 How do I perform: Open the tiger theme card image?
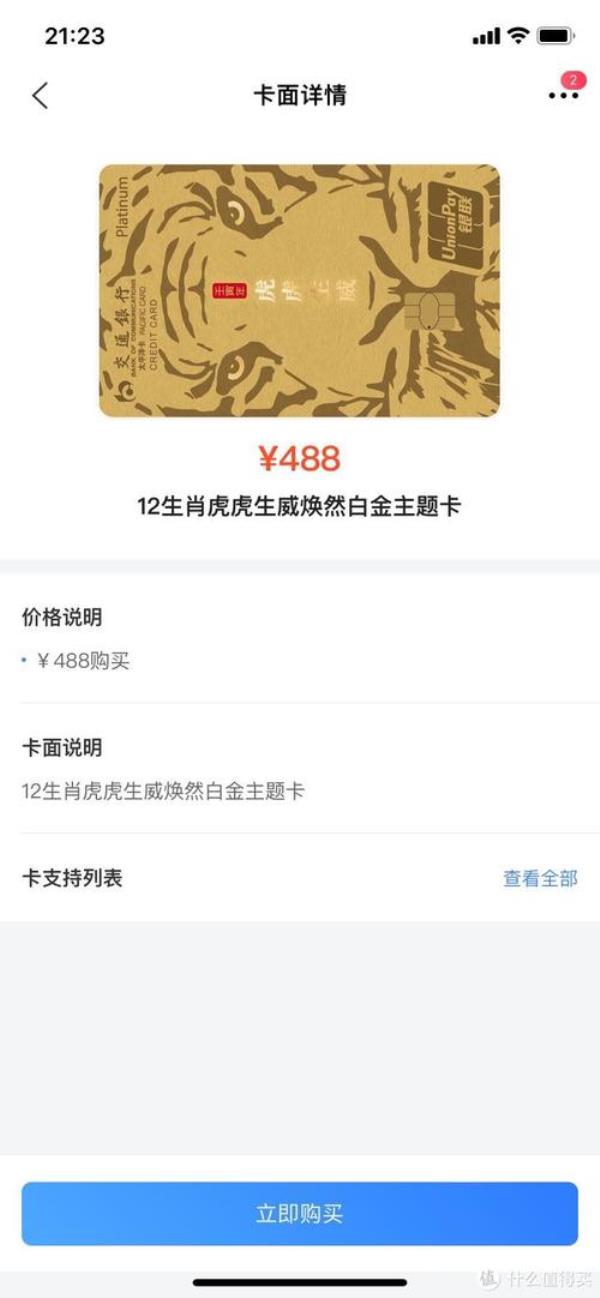click(299, 291)
